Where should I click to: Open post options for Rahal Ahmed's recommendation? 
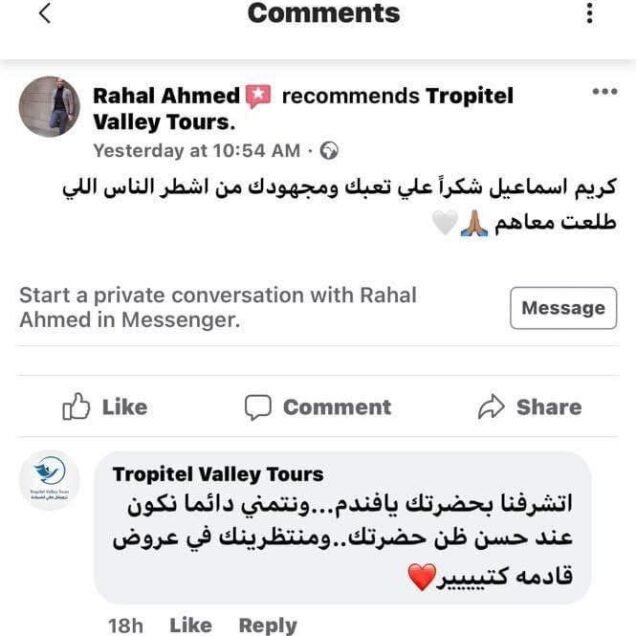pos(605,91)
